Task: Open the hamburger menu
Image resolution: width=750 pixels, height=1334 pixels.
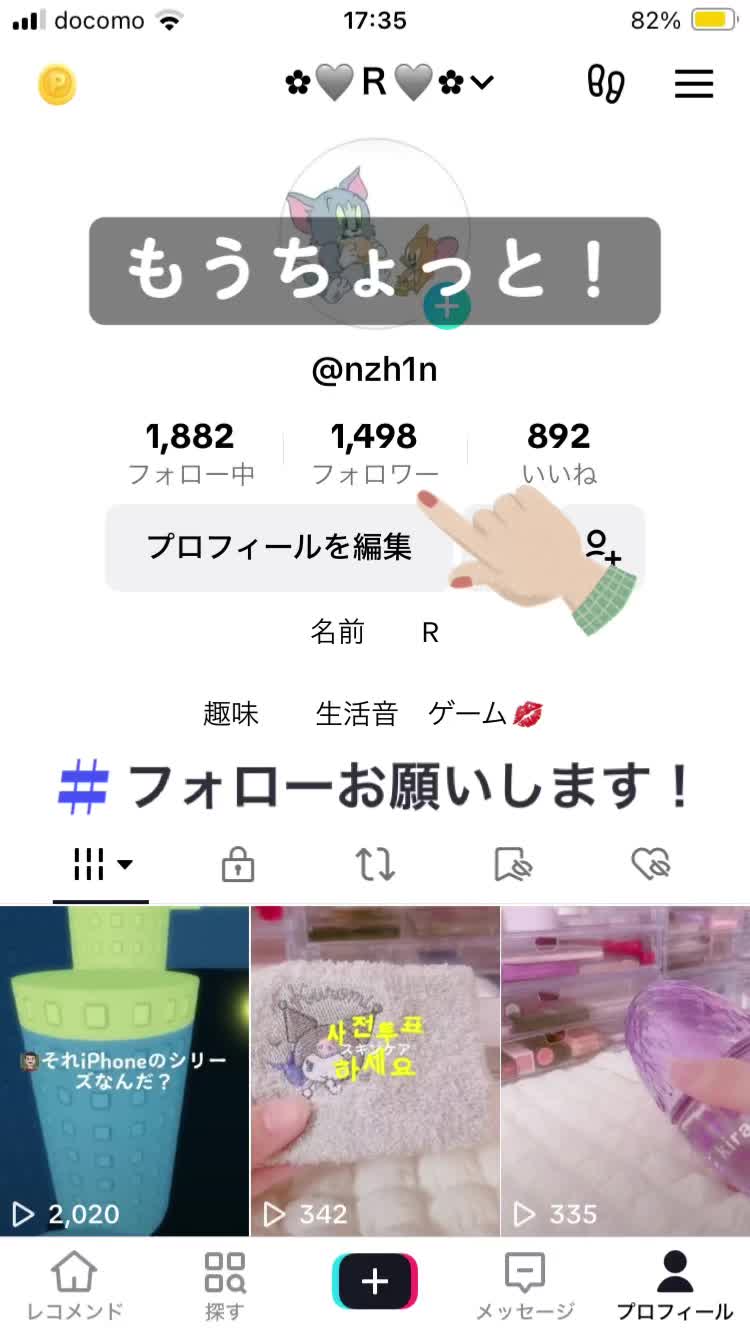Action: tap(694, 84)
